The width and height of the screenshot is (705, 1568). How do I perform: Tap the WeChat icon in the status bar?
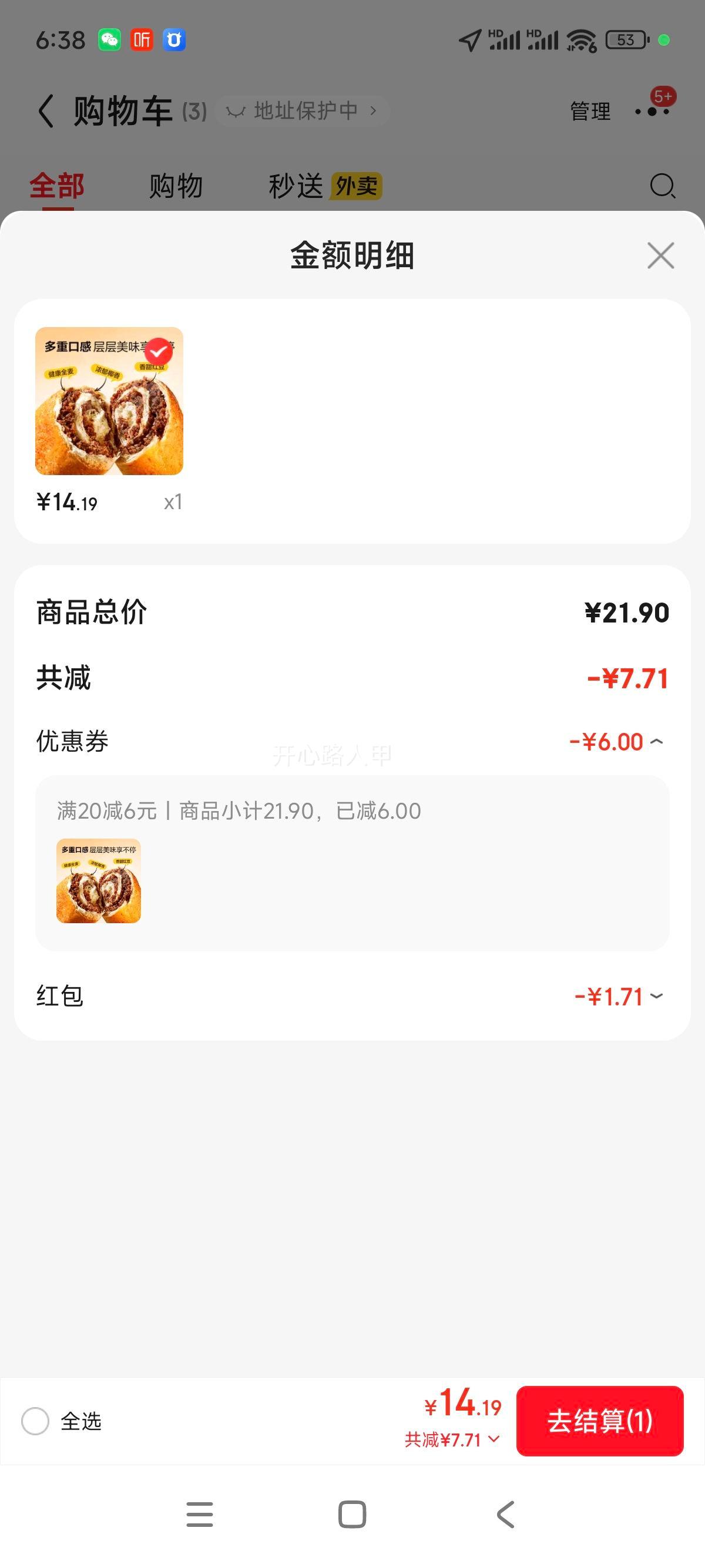111,39
